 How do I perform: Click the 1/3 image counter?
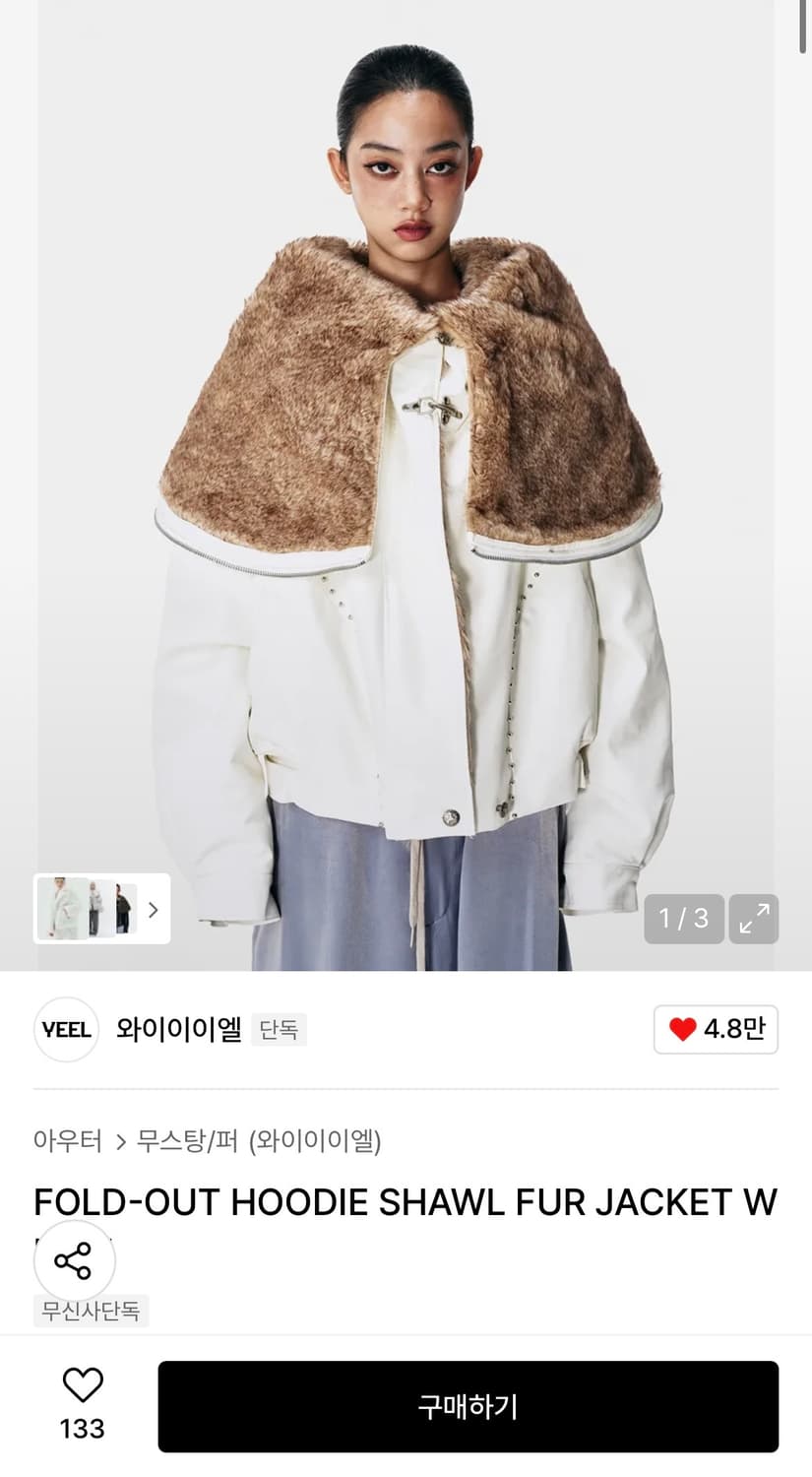683,918
